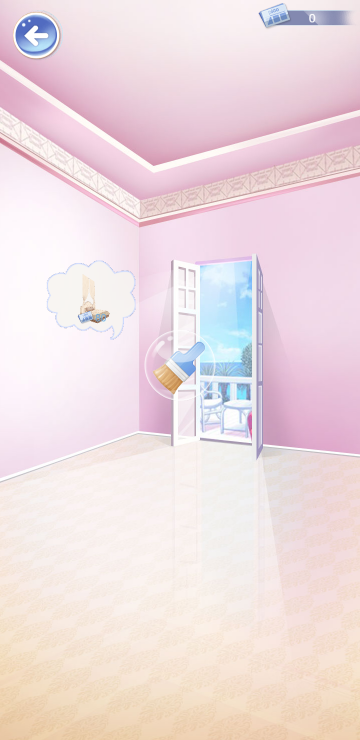The height and width of the screenshot is (740, 360).
Task: Open the furniture thought bubble on the wall
Action: [91, 300]
